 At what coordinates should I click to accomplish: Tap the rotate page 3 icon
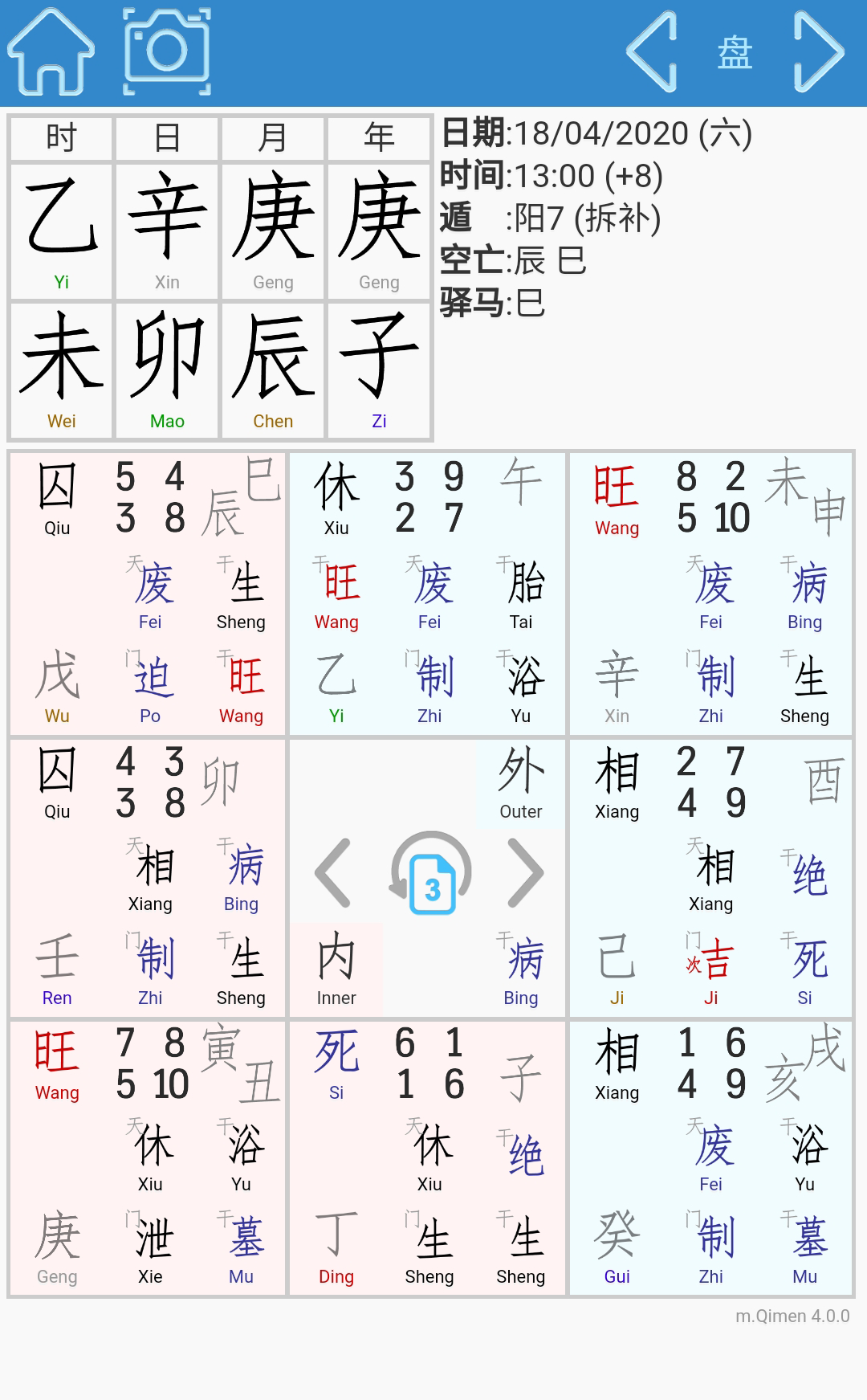[431, 874]
